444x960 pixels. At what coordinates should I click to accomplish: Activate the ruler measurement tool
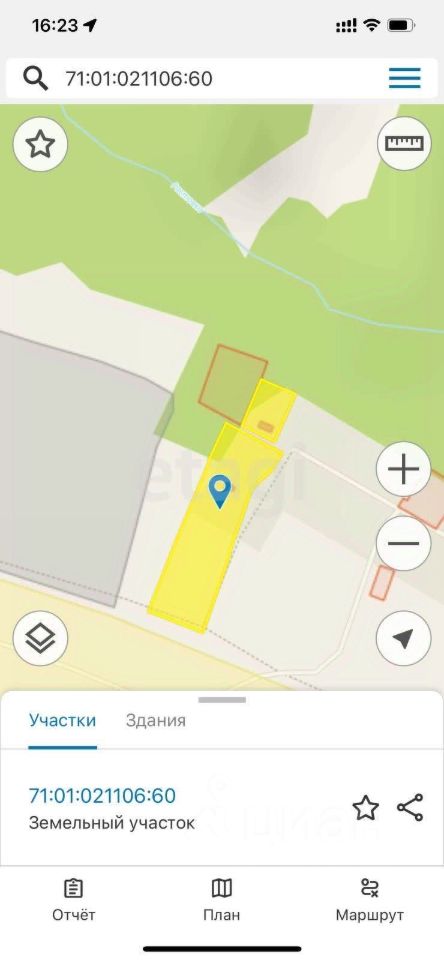coord(404,143)
